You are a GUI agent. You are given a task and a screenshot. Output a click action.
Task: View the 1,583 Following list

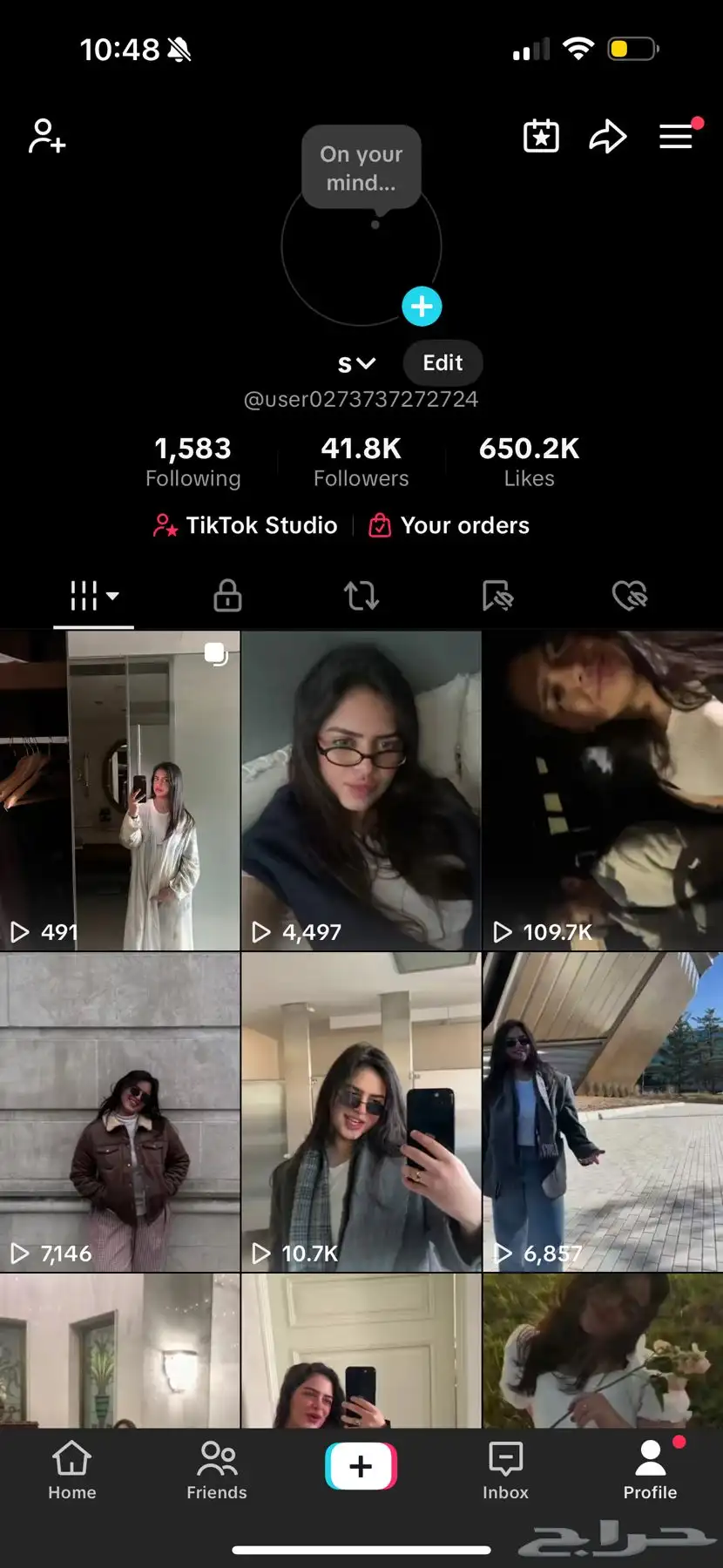point(193,462)
